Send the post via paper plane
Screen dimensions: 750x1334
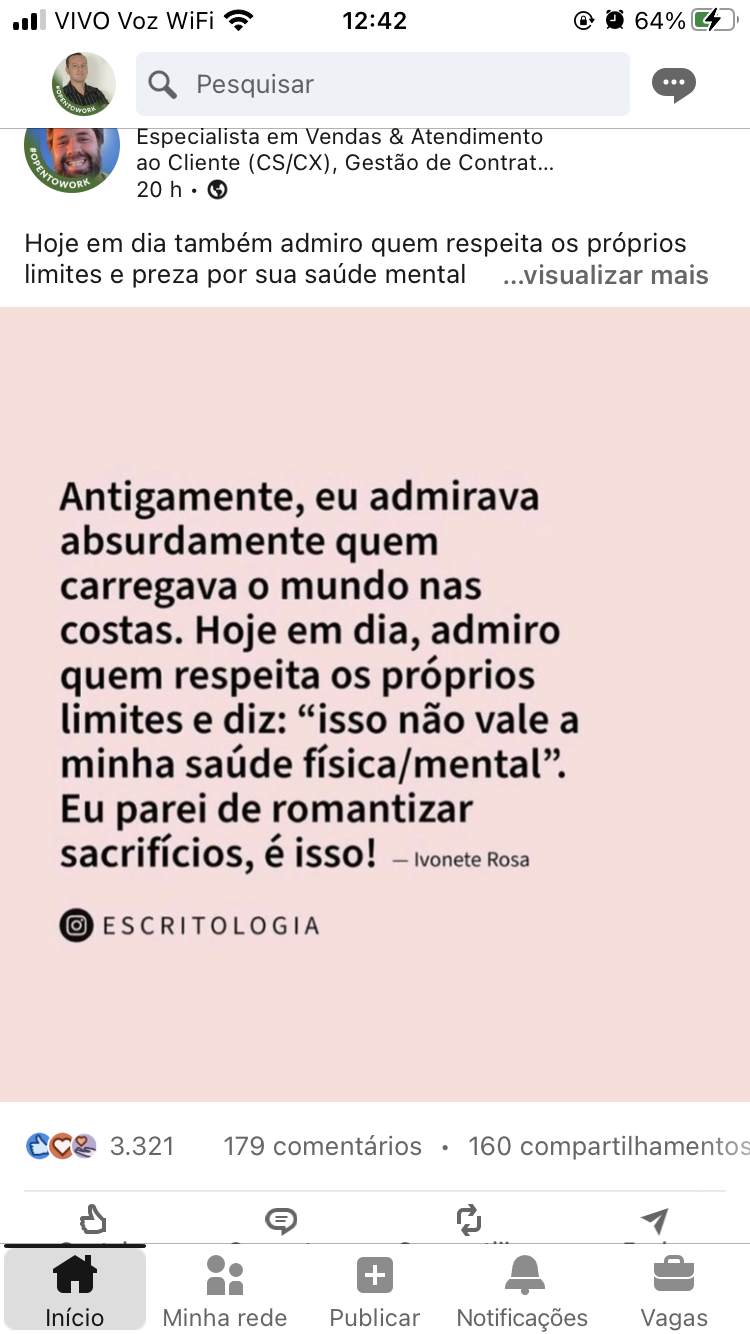(x=654, y=1221)
